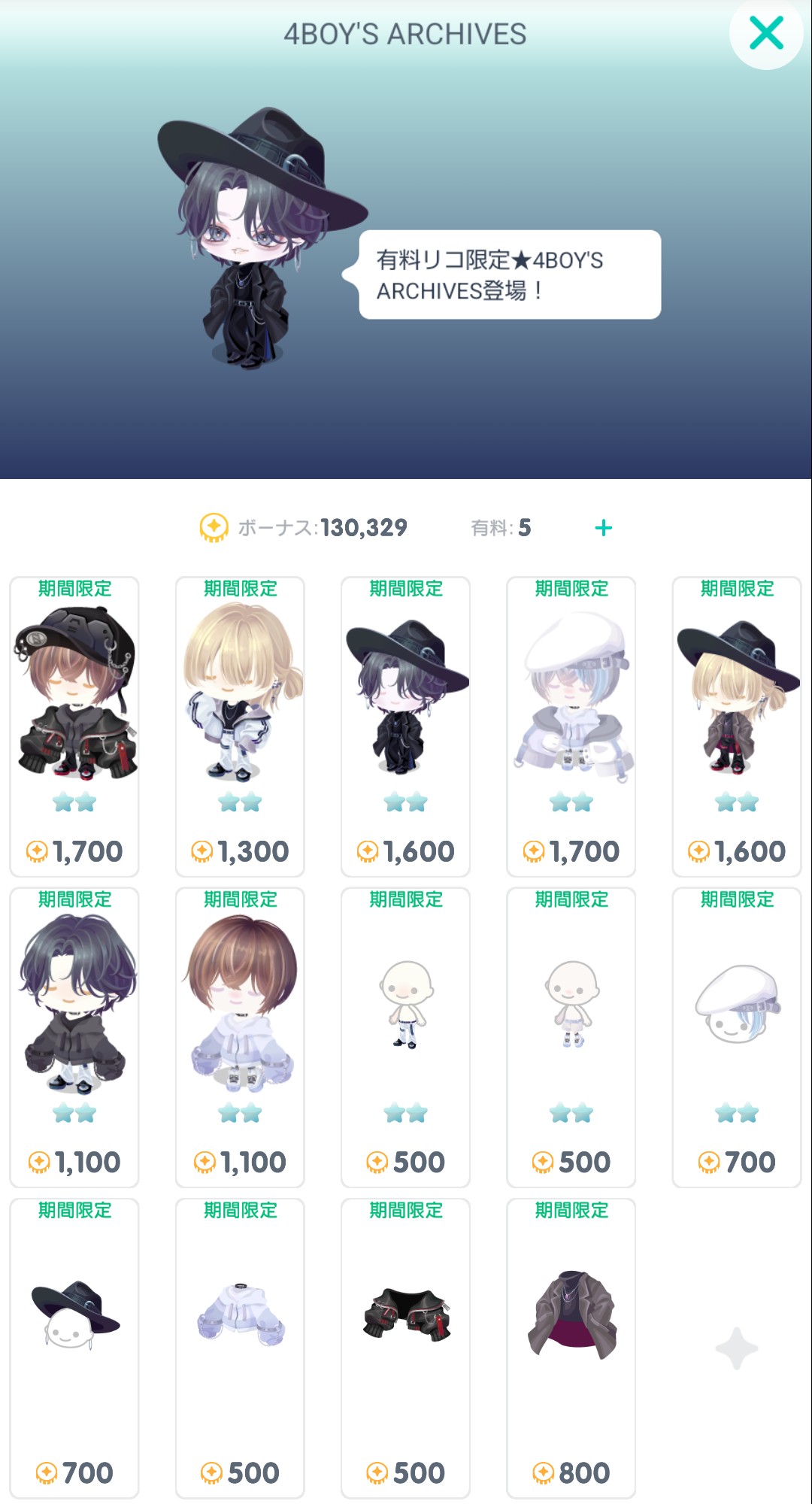
Task: Open the white beret hat item for 700
Action: [737, 1036]
